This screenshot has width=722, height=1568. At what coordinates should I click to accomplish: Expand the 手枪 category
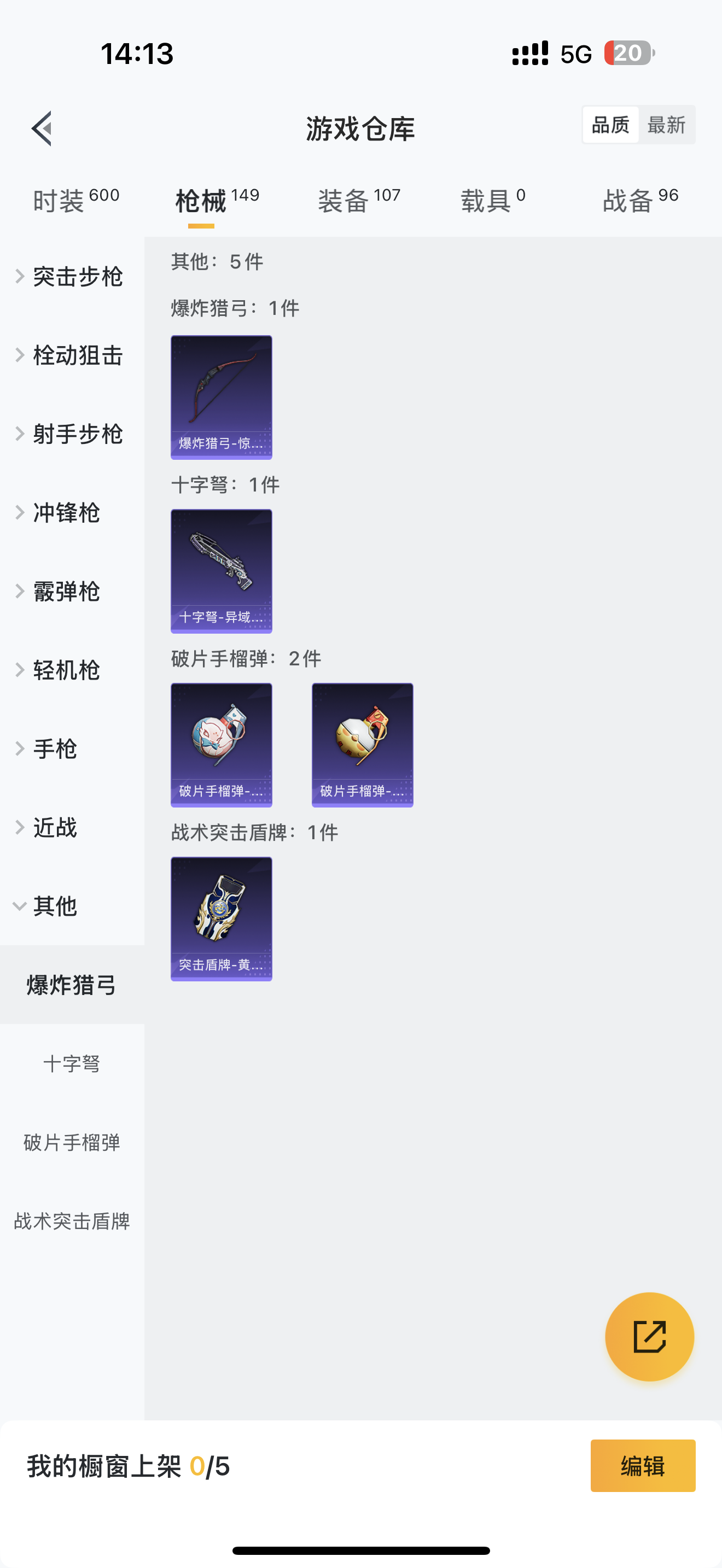tap(55, 748)
